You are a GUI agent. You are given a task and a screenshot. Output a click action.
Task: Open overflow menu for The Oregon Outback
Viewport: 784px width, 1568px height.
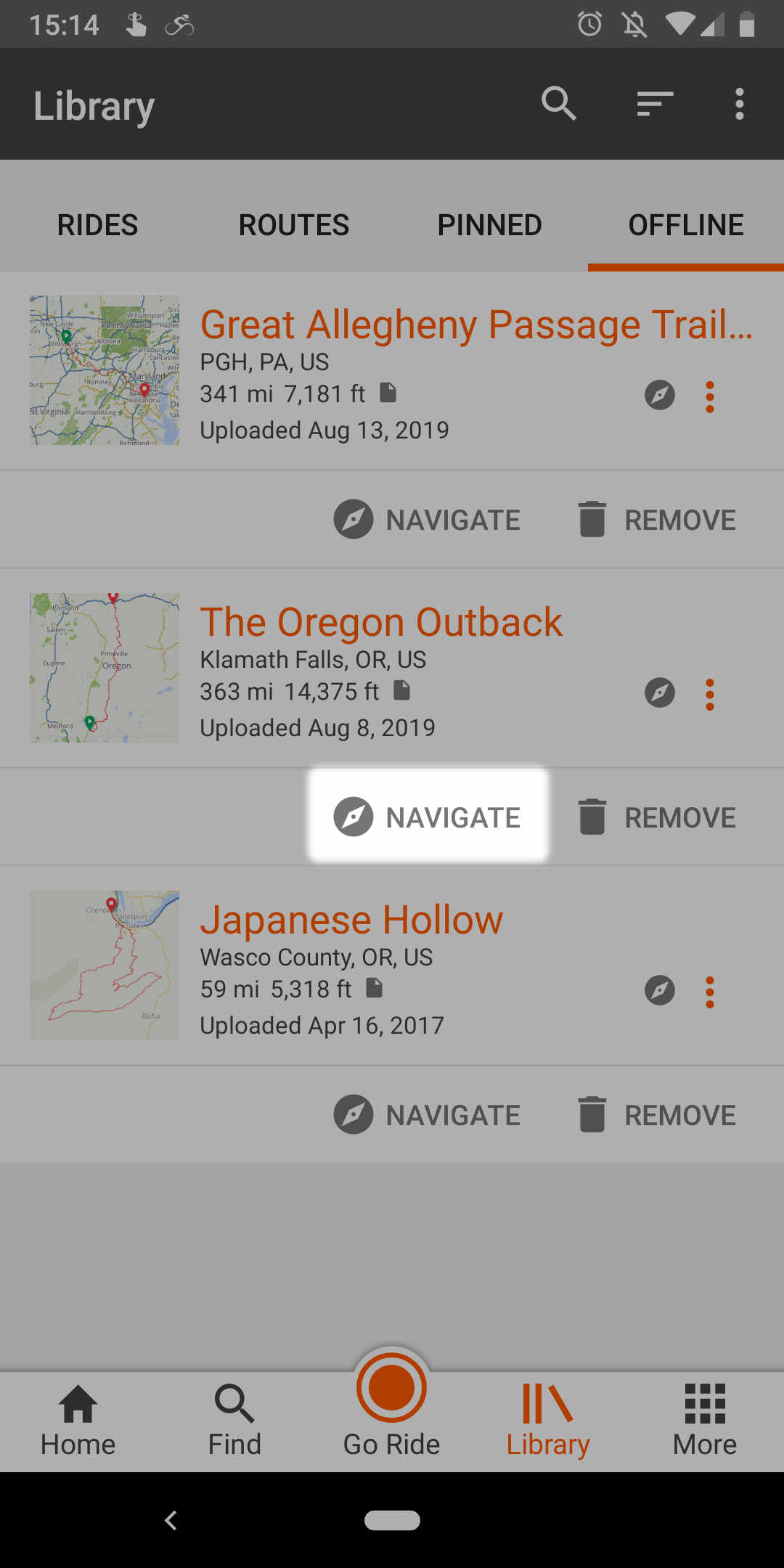point(710,695)
